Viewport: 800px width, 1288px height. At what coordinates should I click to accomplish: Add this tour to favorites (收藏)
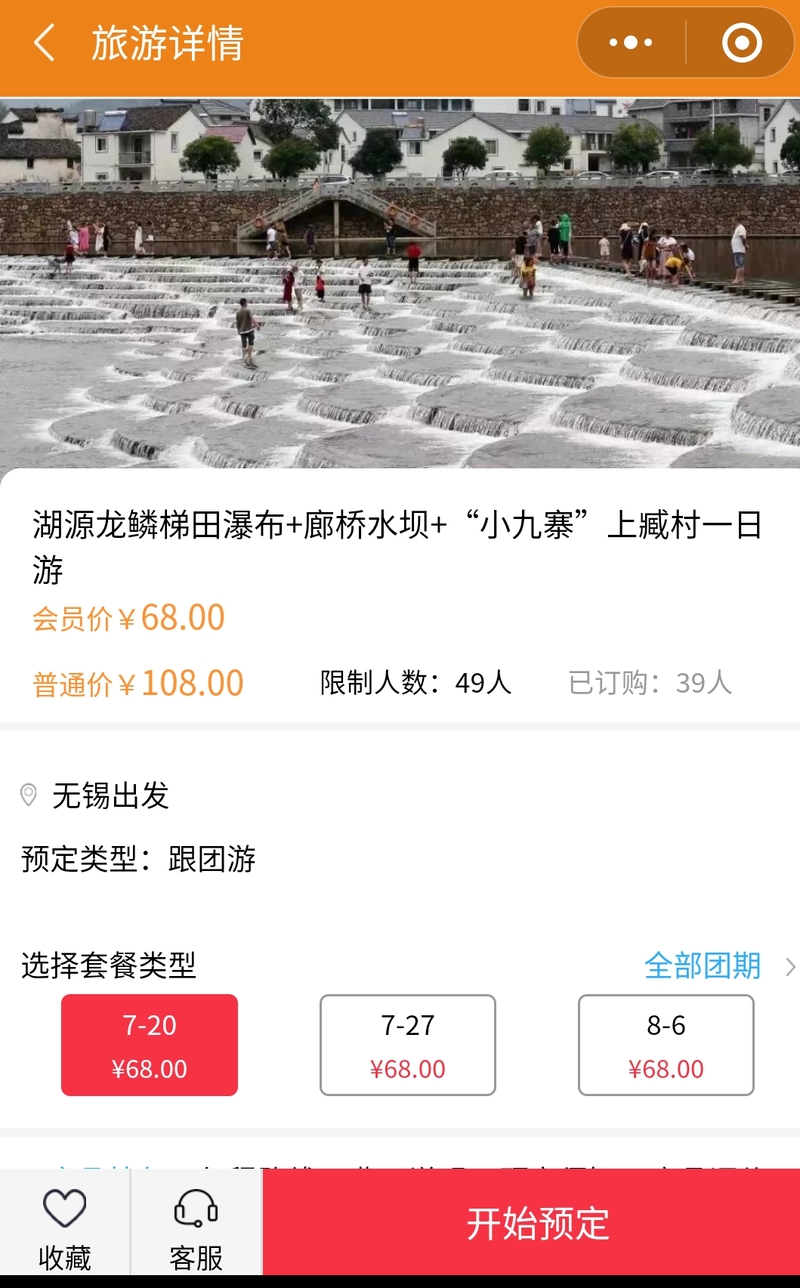[x=65, y=1228]
